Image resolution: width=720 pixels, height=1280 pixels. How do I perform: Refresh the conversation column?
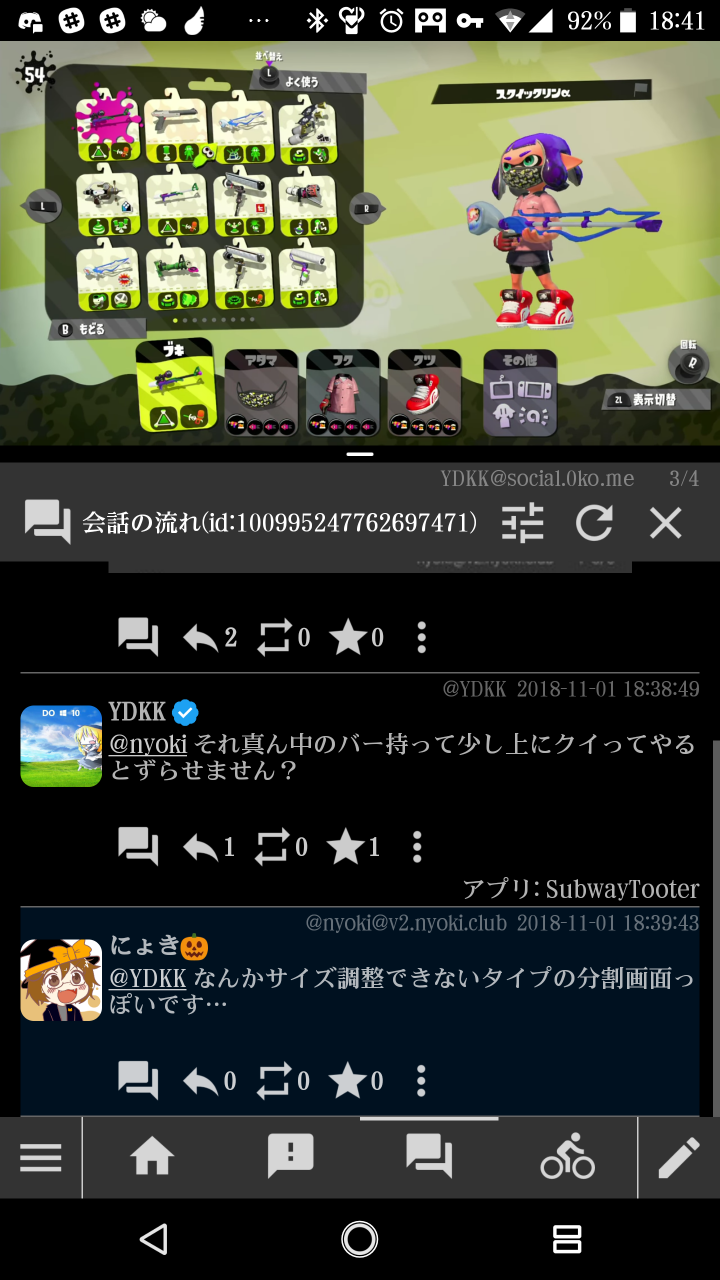[x=594, y=522]
